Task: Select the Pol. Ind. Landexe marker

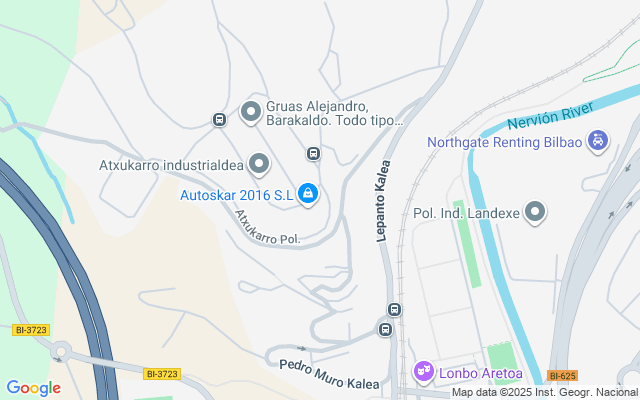Action: tap(536, 211)
